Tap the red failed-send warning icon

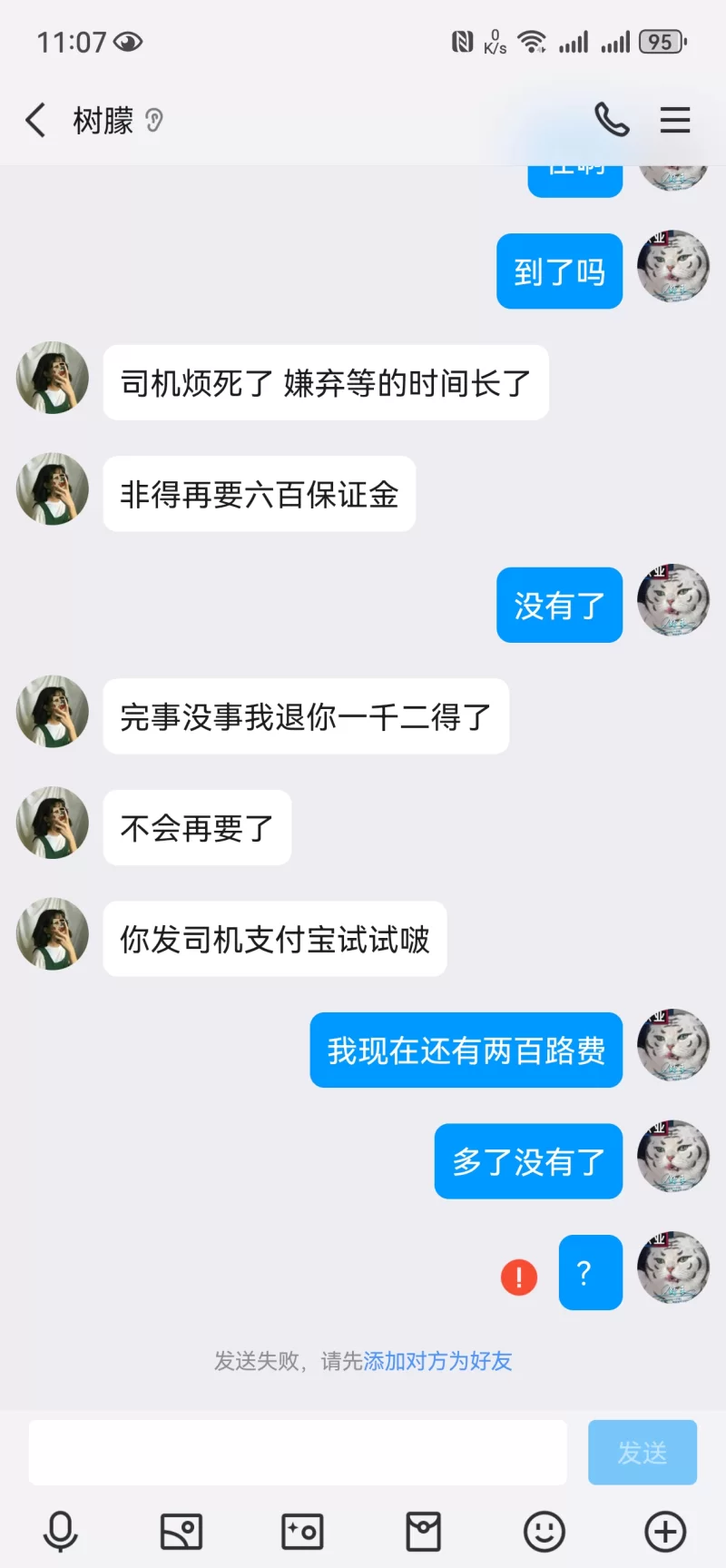coord(519,1277)
